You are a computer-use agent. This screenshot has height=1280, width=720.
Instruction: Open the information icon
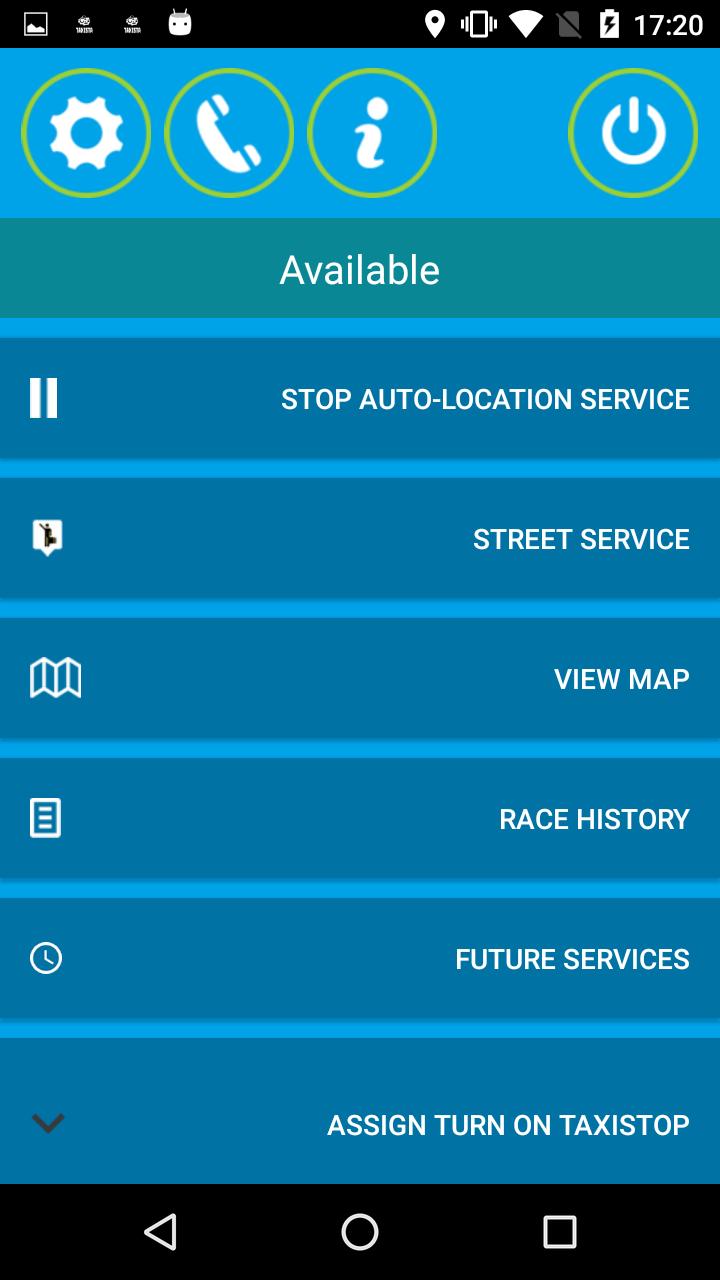click(372, 133)
